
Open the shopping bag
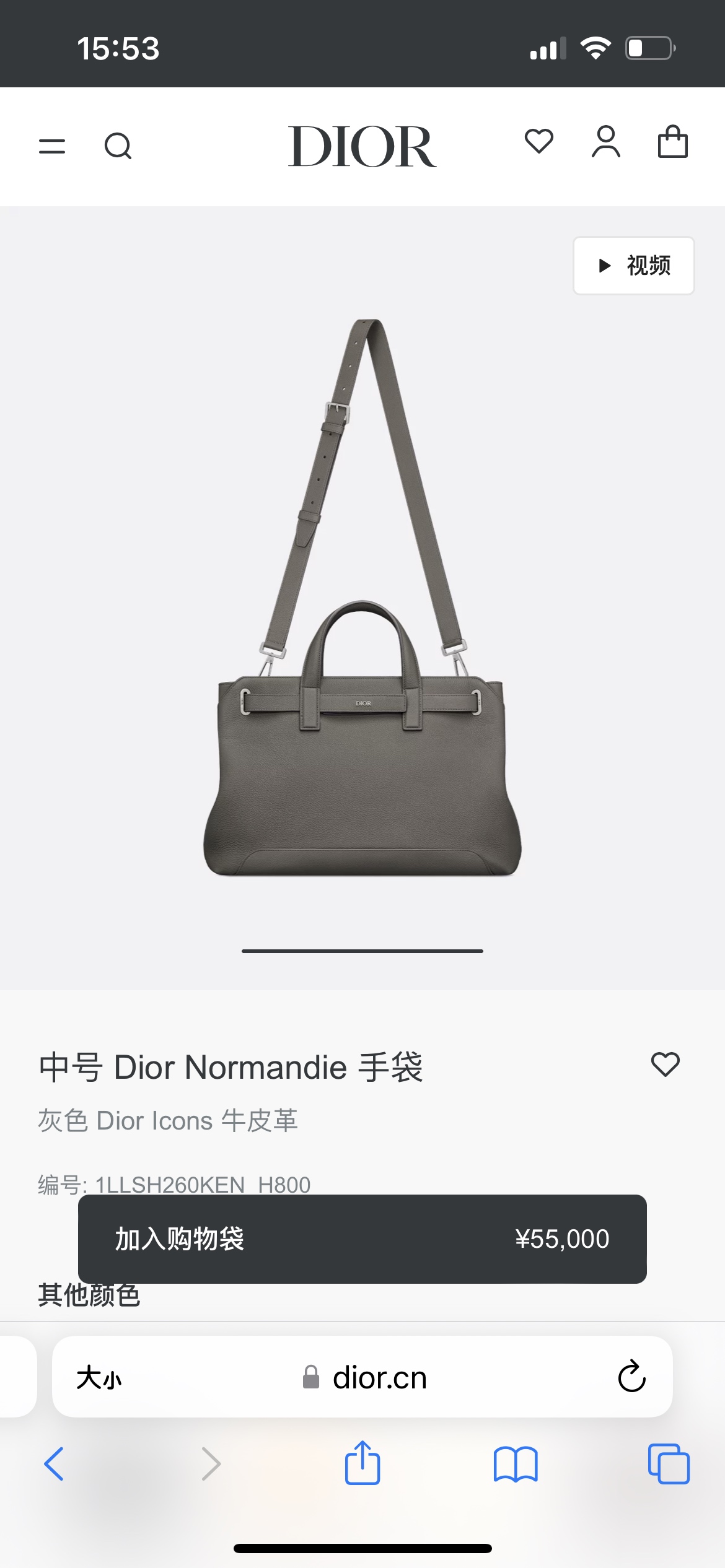[x=672, y=142]
